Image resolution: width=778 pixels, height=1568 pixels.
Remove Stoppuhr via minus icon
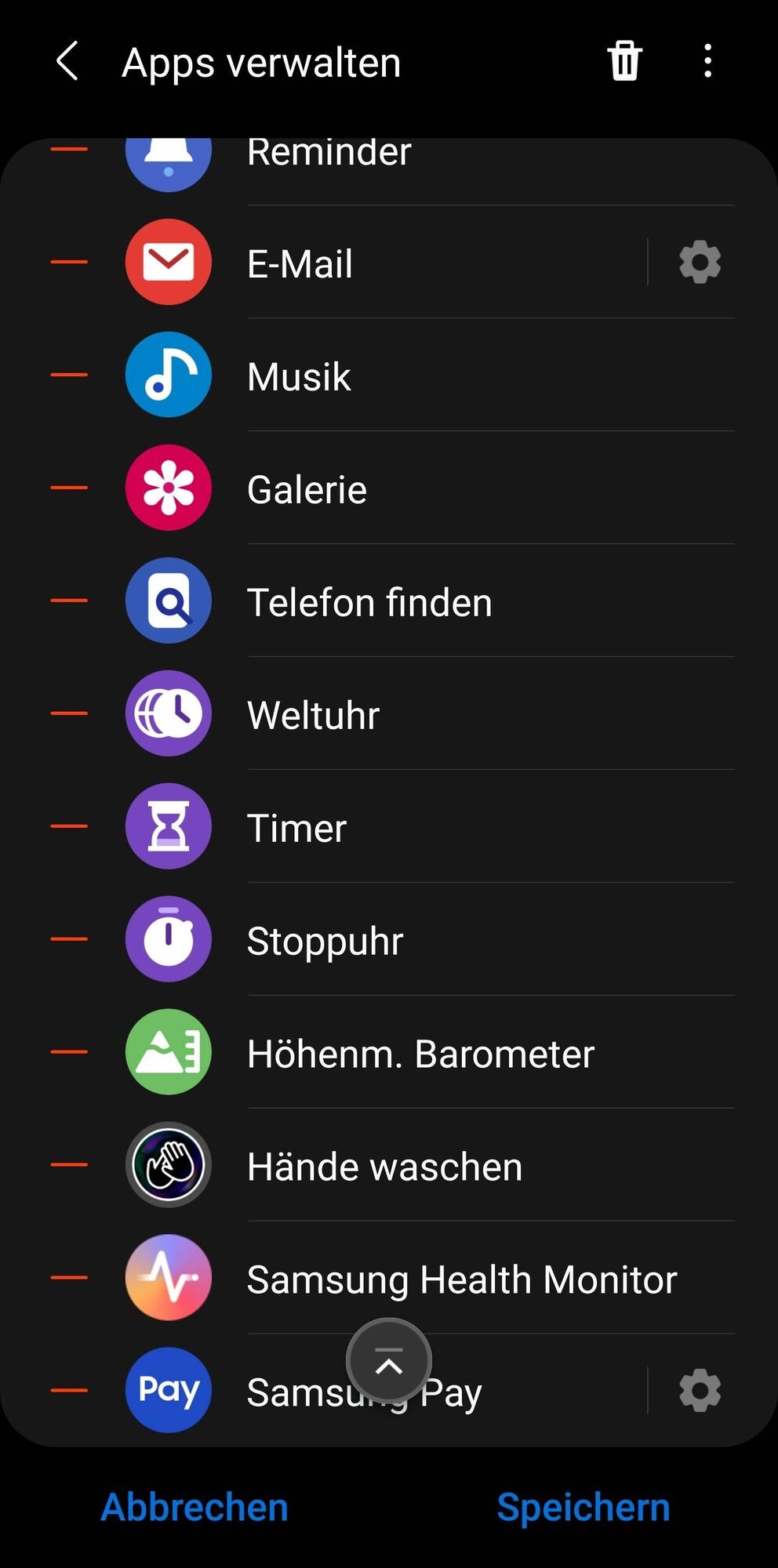pos(69,939)
